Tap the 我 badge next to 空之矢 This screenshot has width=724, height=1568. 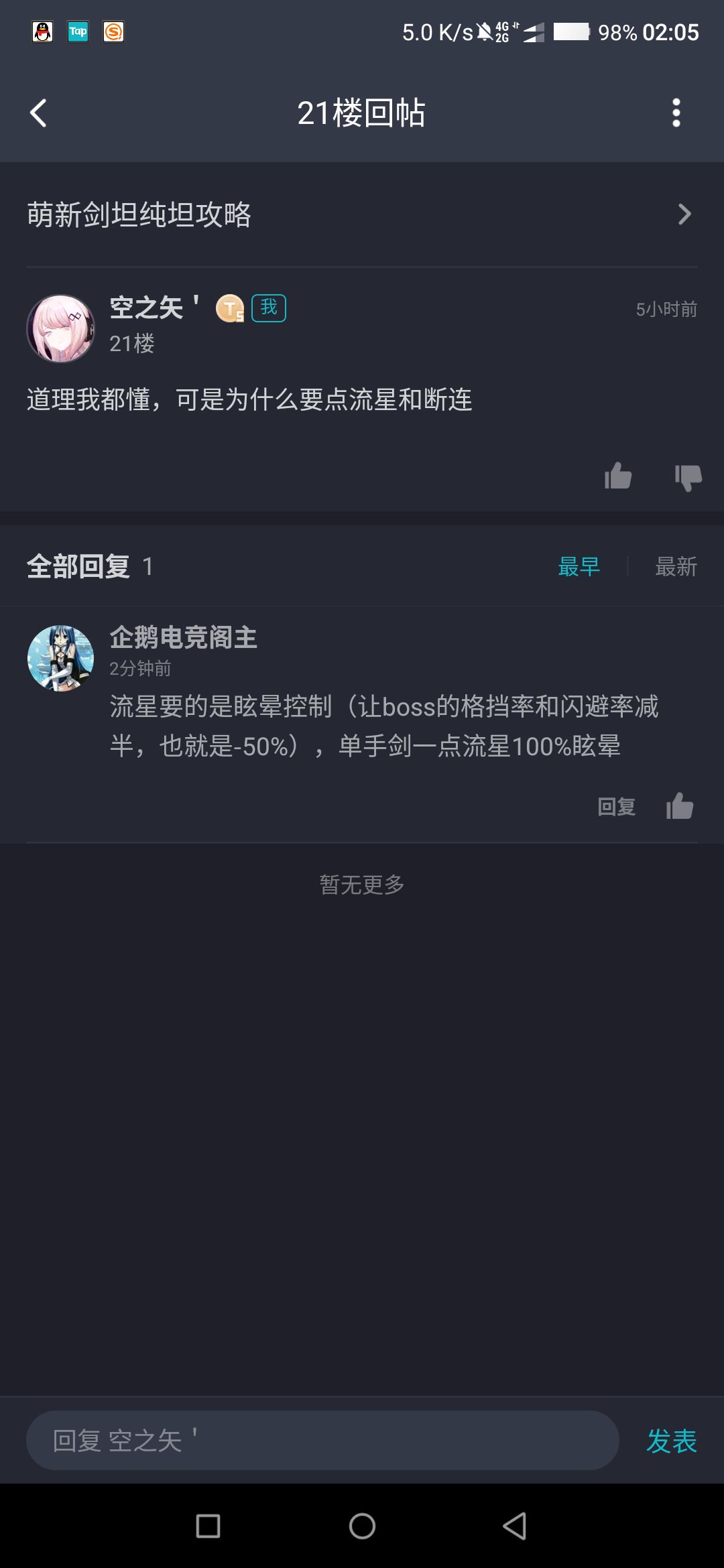[x=268, y=308]
